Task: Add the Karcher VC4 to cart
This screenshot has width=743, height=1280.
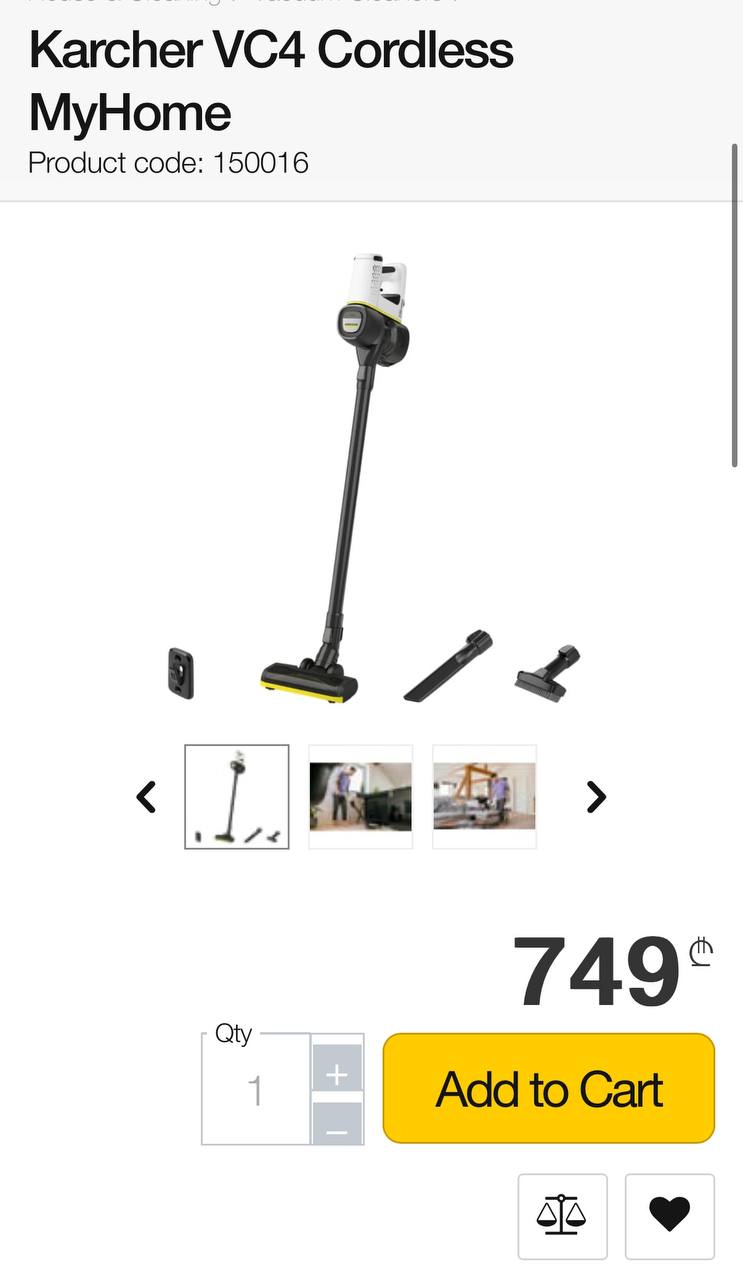Action: coord(548,1088)
